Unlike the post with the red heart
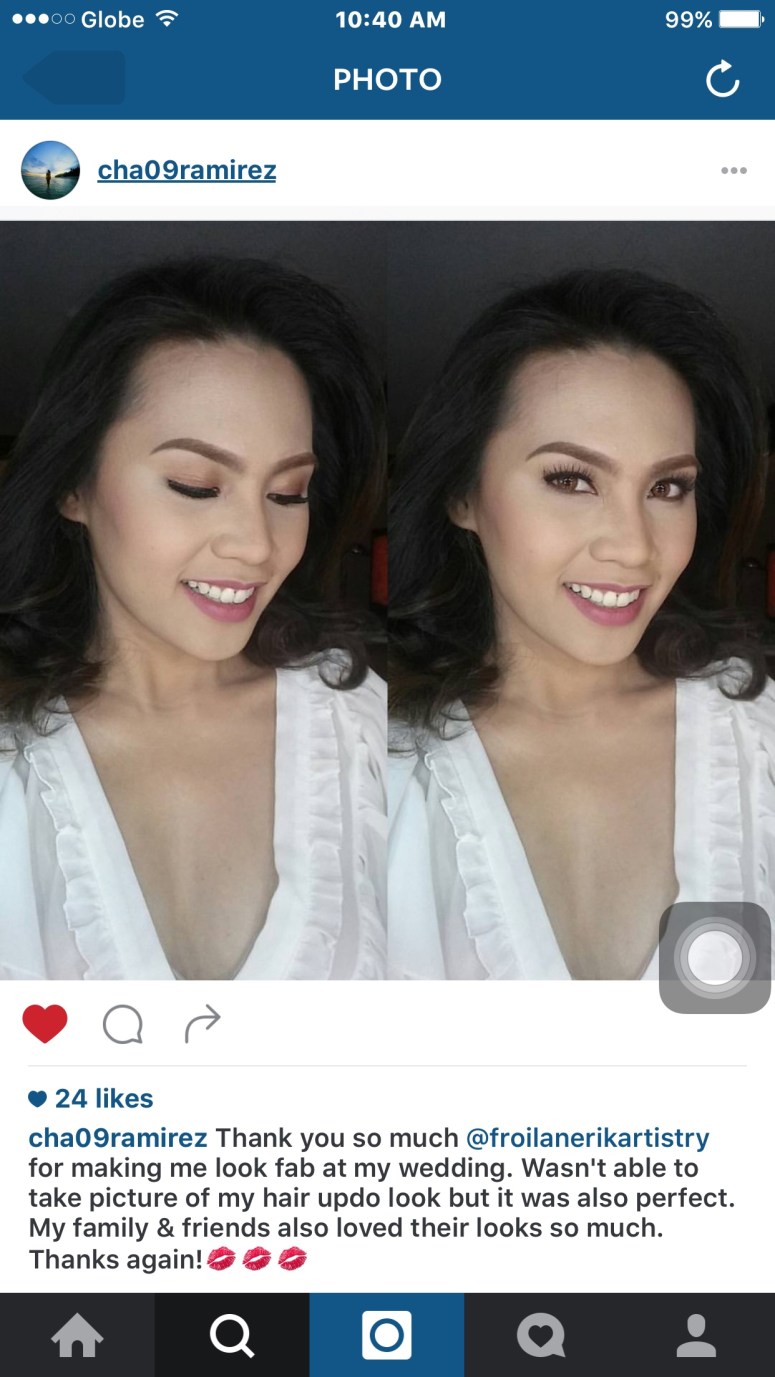Viewport: 775px width, 1377px height. [x=45, y=1024]
